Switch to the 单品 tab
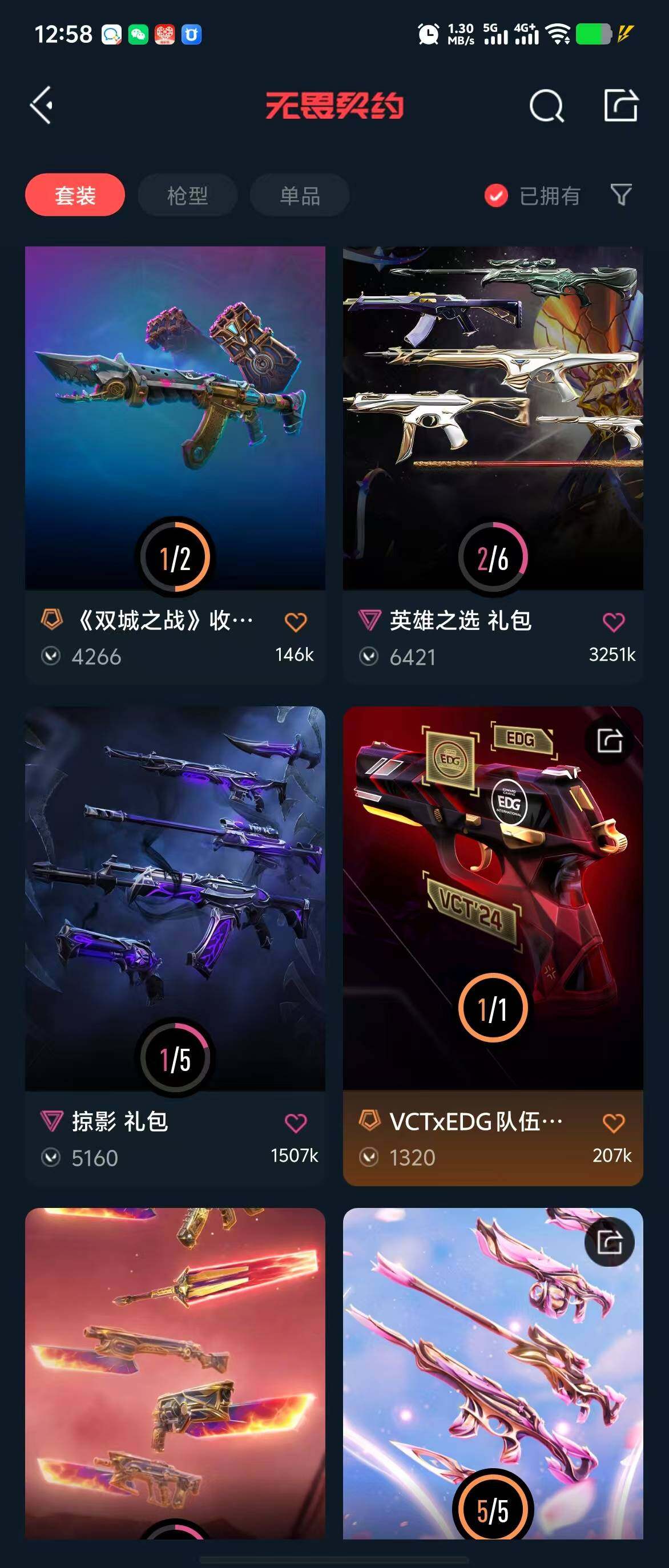This screenshot has height=1568, width=669. (x=300, y=195)
